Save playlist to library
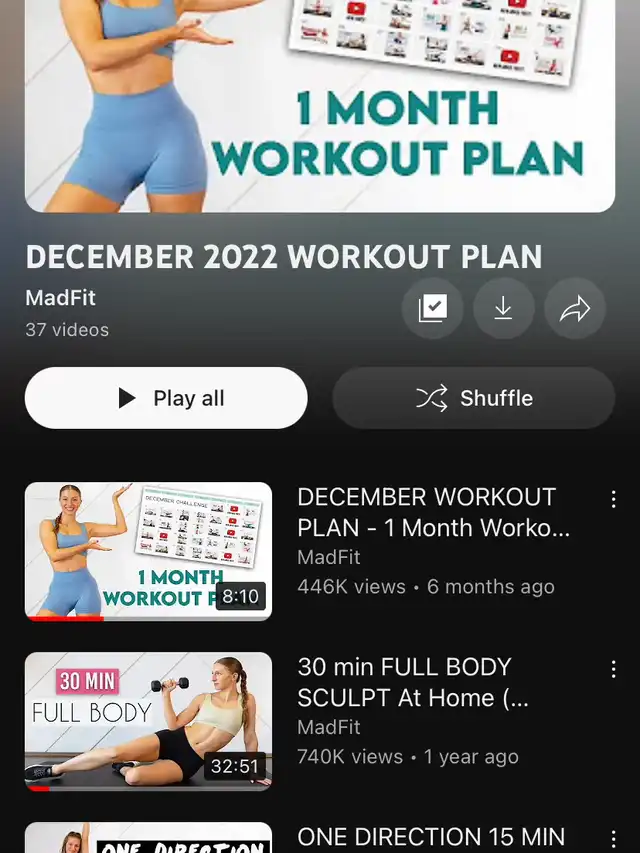 click(432, 309)
